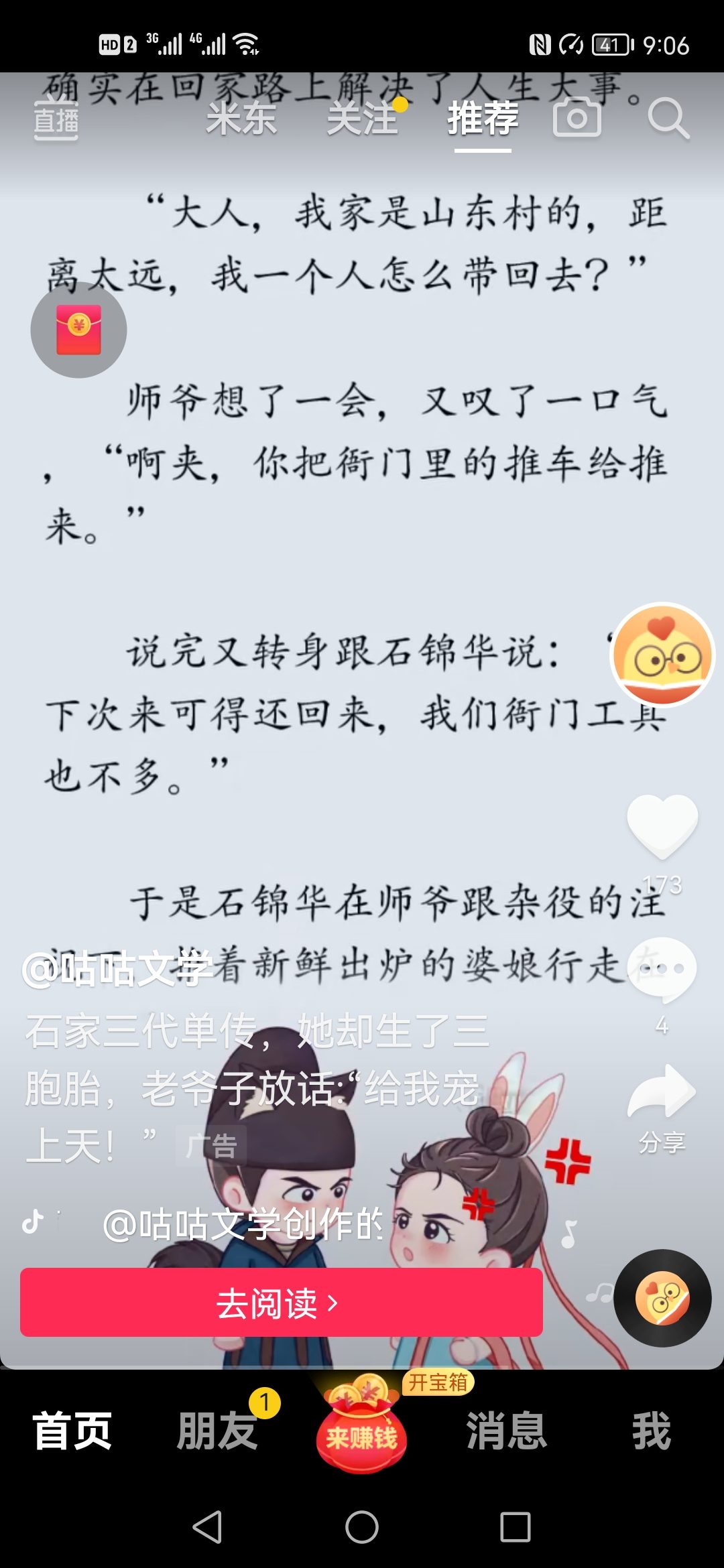Switch to the 关注 following tab

pyautogui.click(x=363, y=119)
